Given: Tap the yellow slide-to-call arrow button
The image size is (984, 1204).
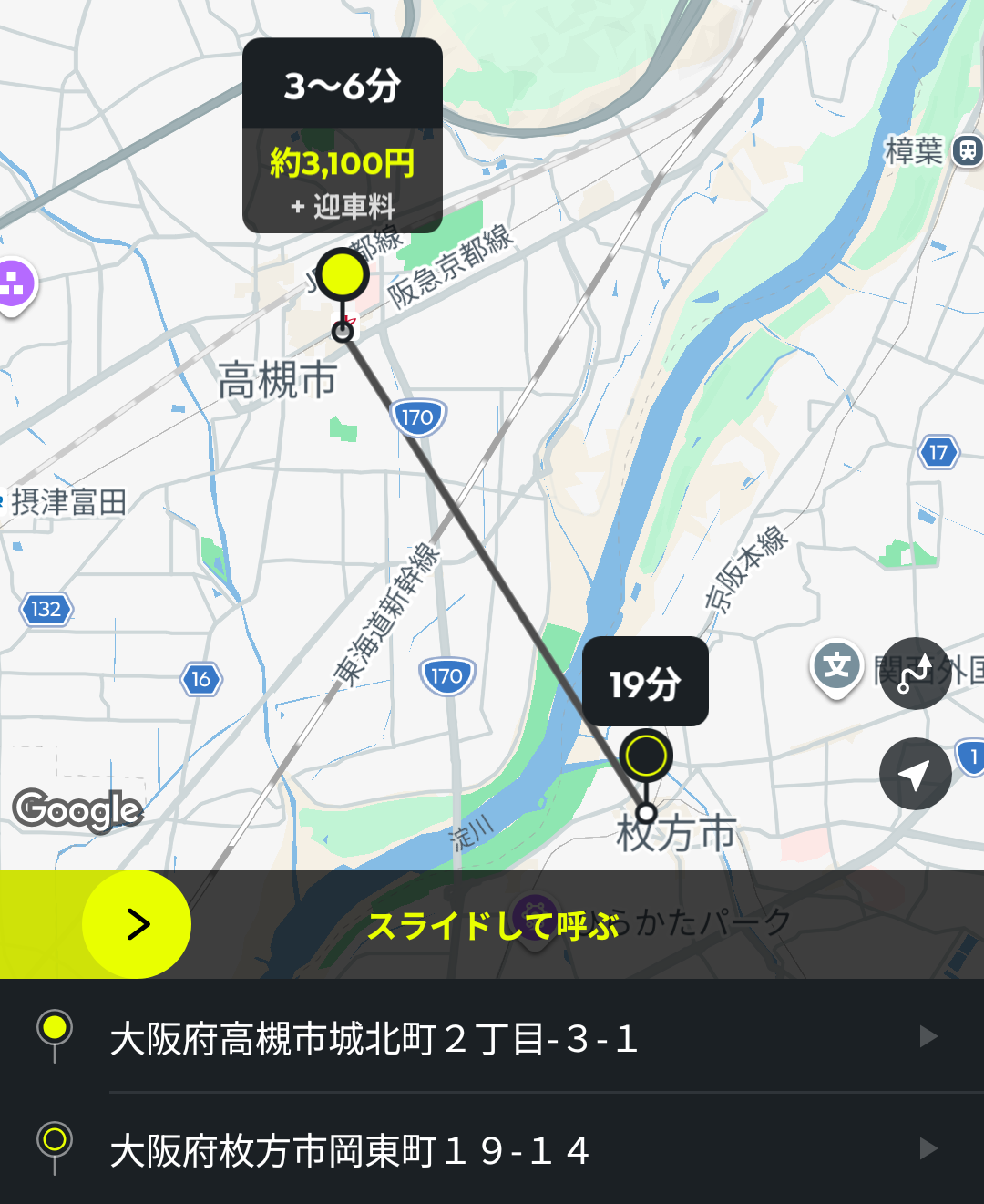Looking at the screenshot, I should click(137, 924).
